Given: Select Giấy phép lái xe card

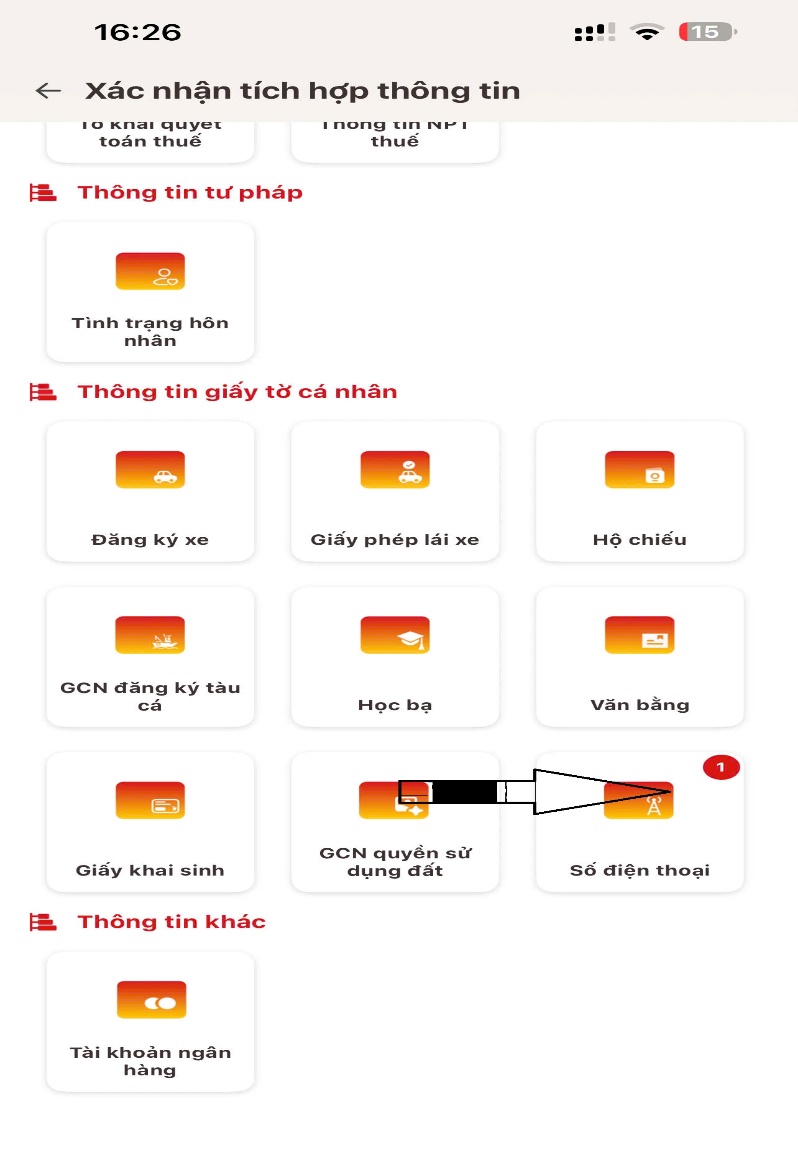Looking at the screenshot, I should point(395,491).
